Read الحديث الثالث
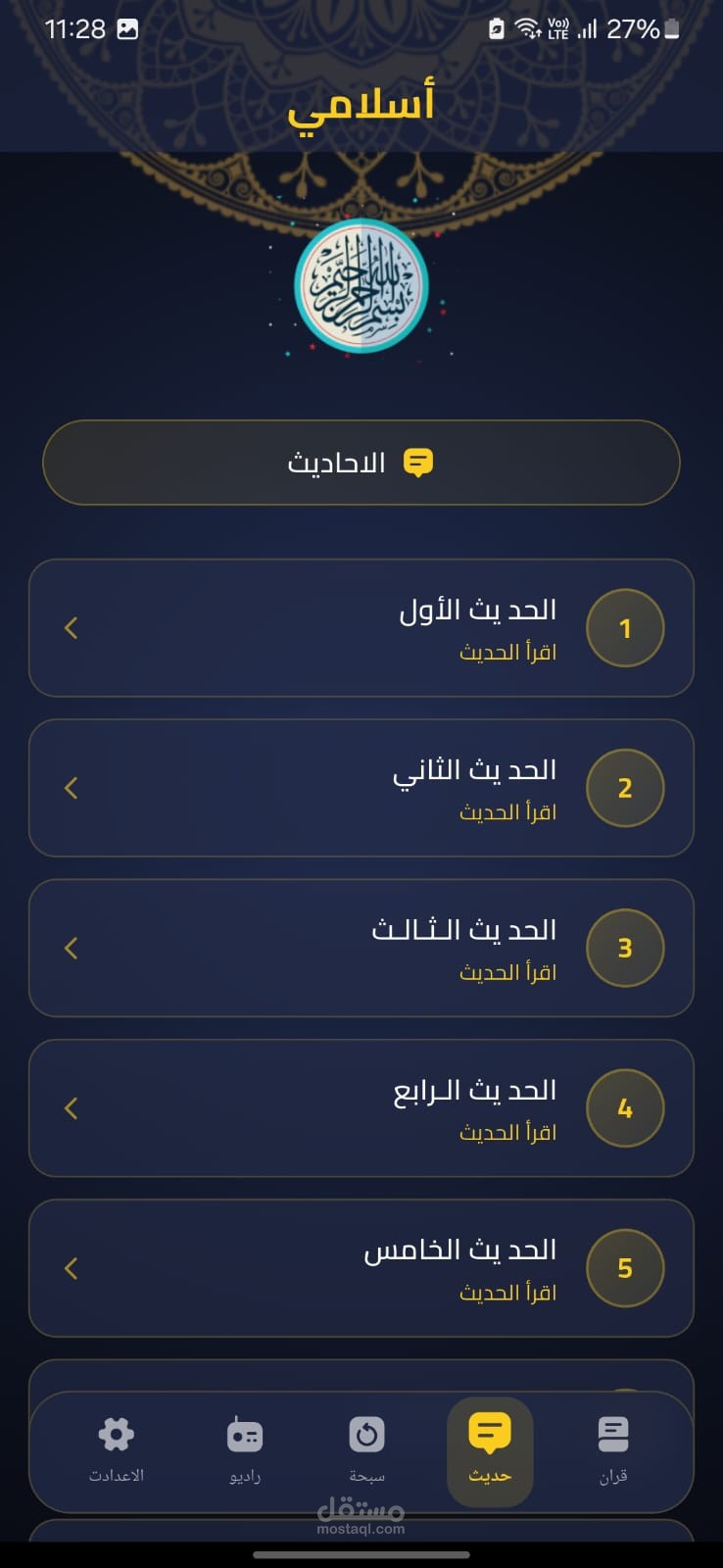Screen dimensions: 723x1568 point(361,948)
